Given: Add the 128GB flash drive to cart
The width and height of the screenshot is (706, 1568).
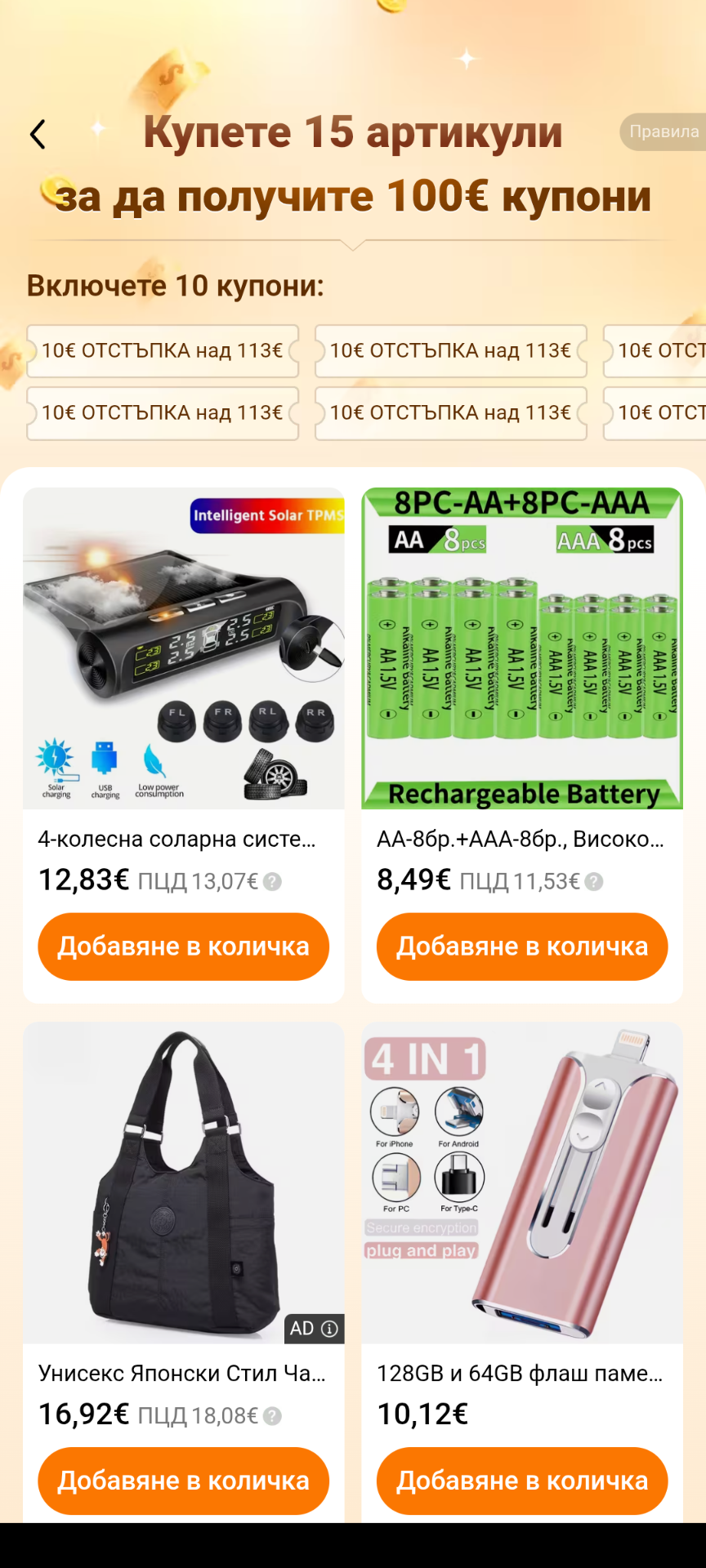Looking at the screenshot, I should click(521, 1481).
